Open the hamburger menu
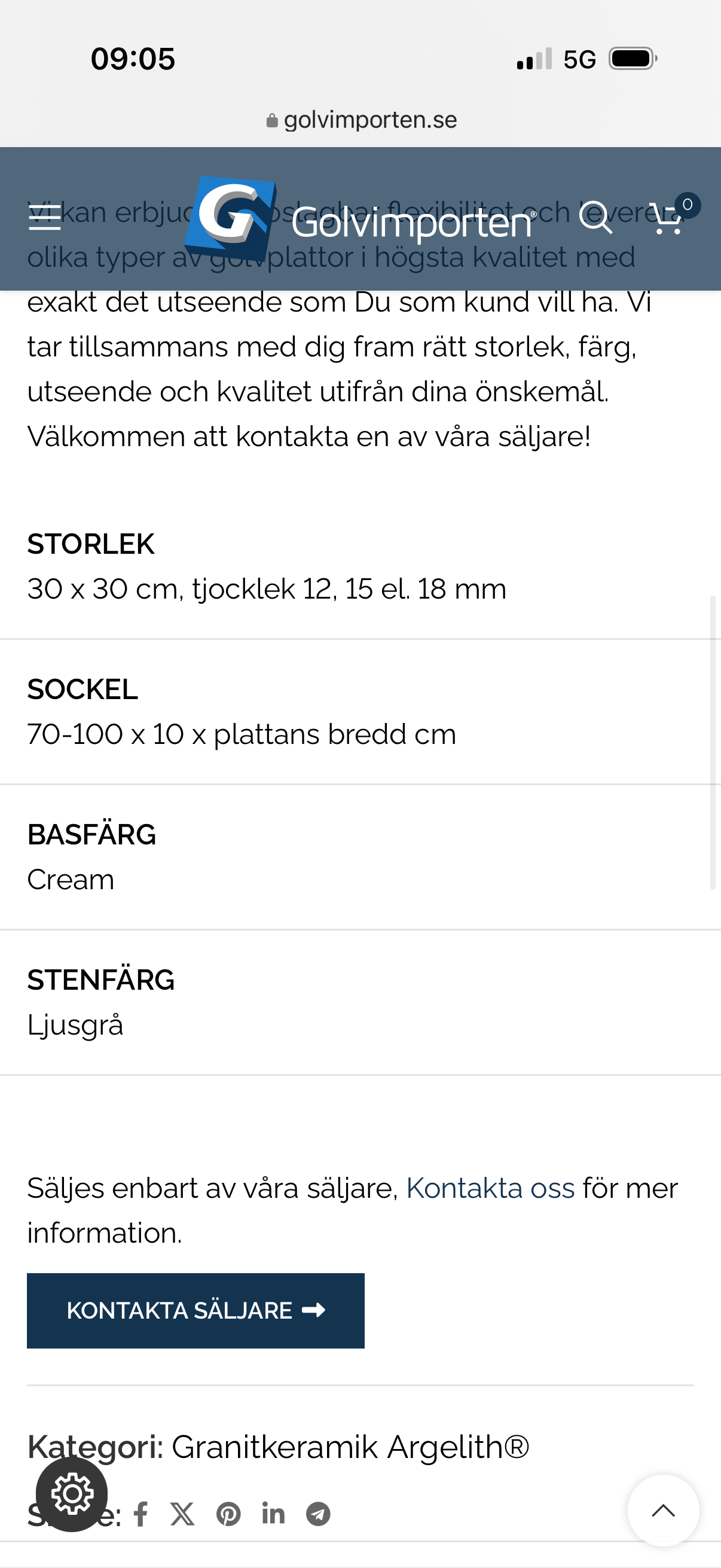 (45, 217)
